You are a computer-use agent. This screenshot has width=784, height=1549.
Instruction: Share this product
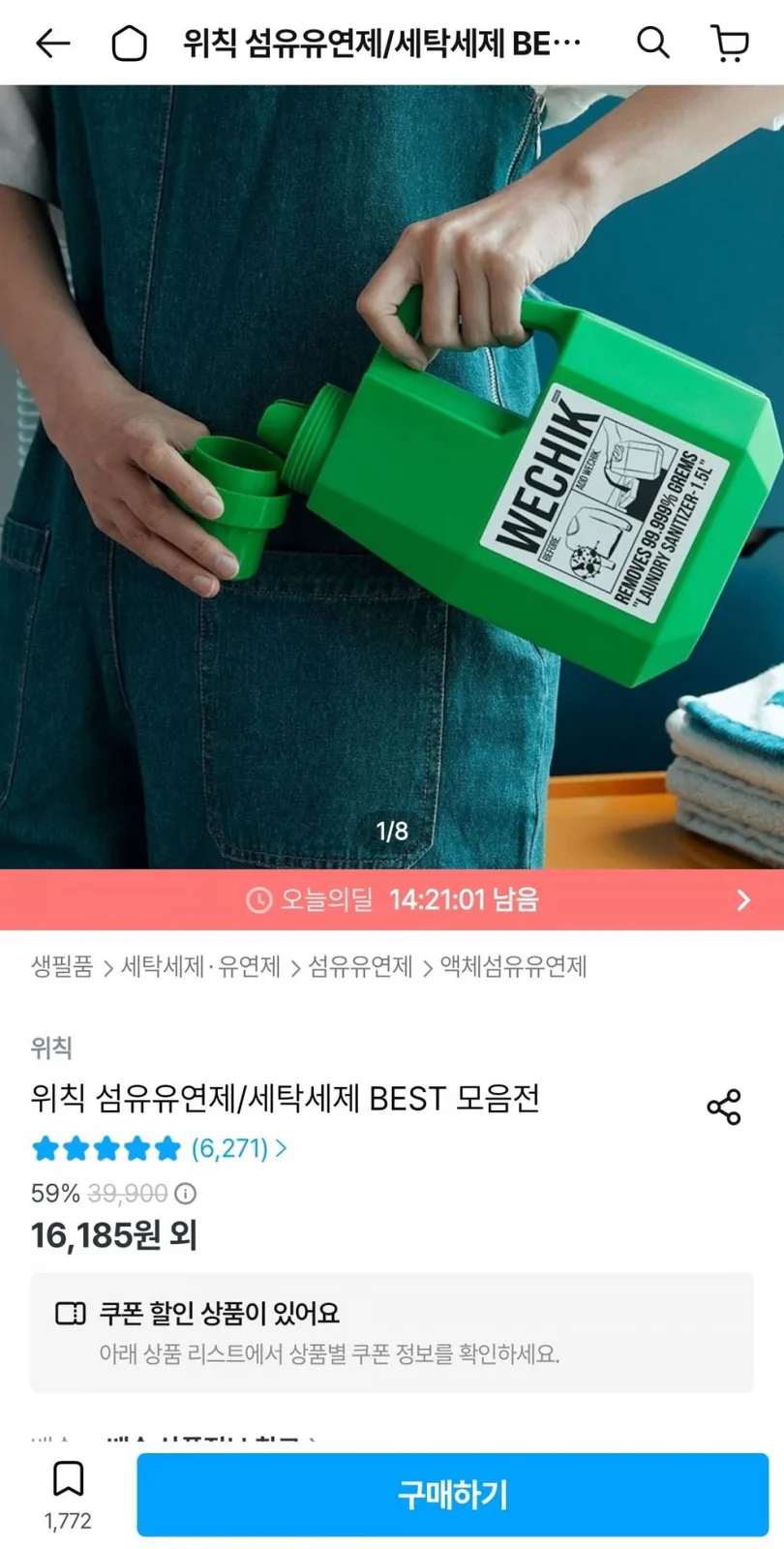tap(724, 1107)
